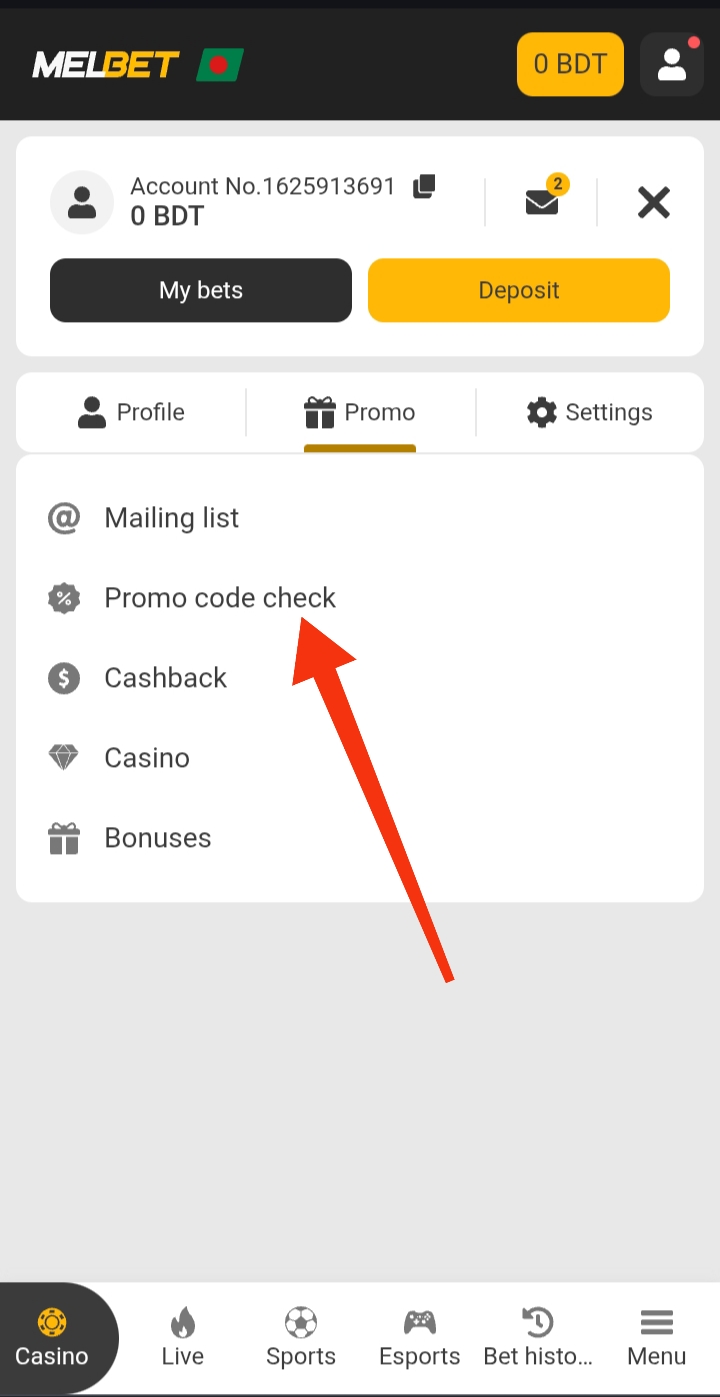Open the messages envelope icon
720x1397 pixels.
pos(542,202)
